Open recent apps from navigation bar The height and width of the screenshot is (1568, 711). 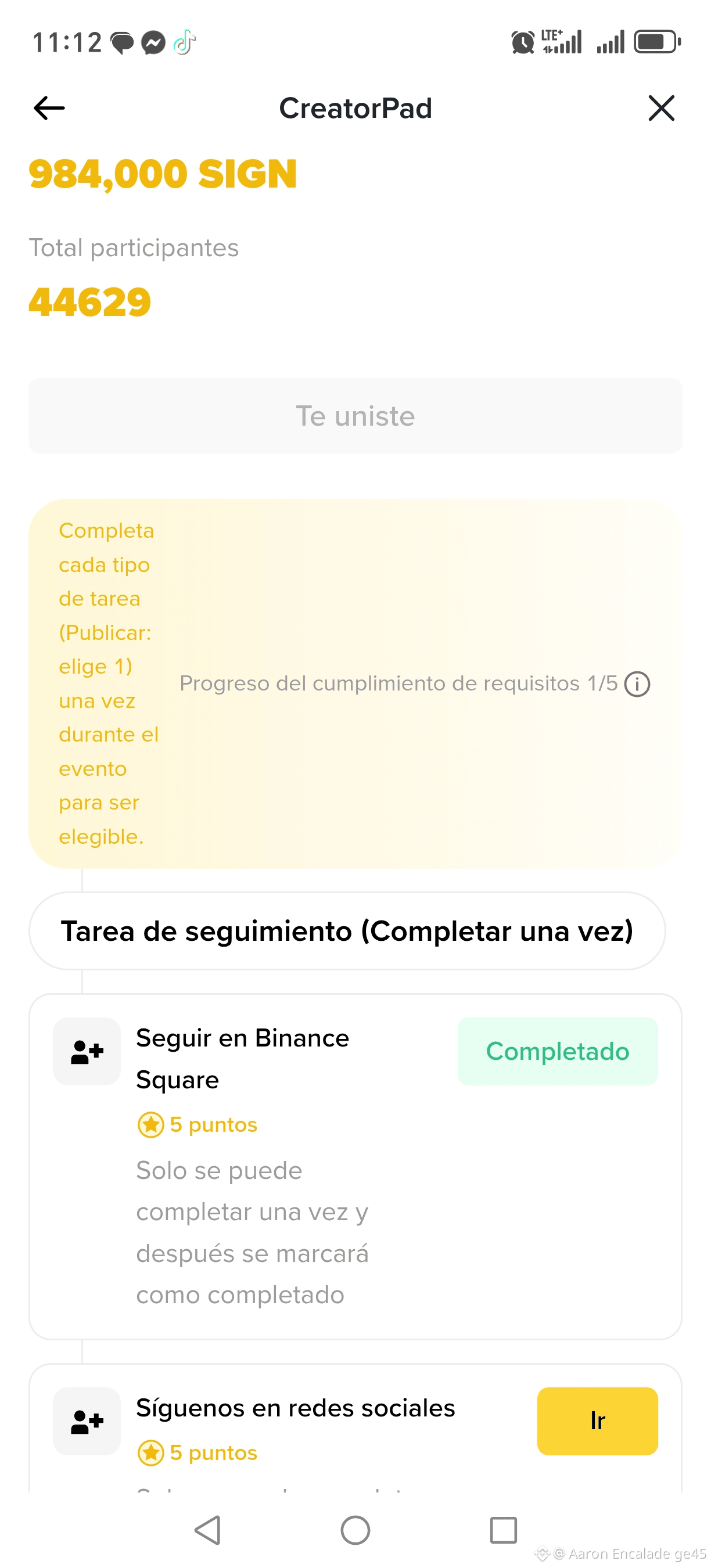[x=503, y=1530]
